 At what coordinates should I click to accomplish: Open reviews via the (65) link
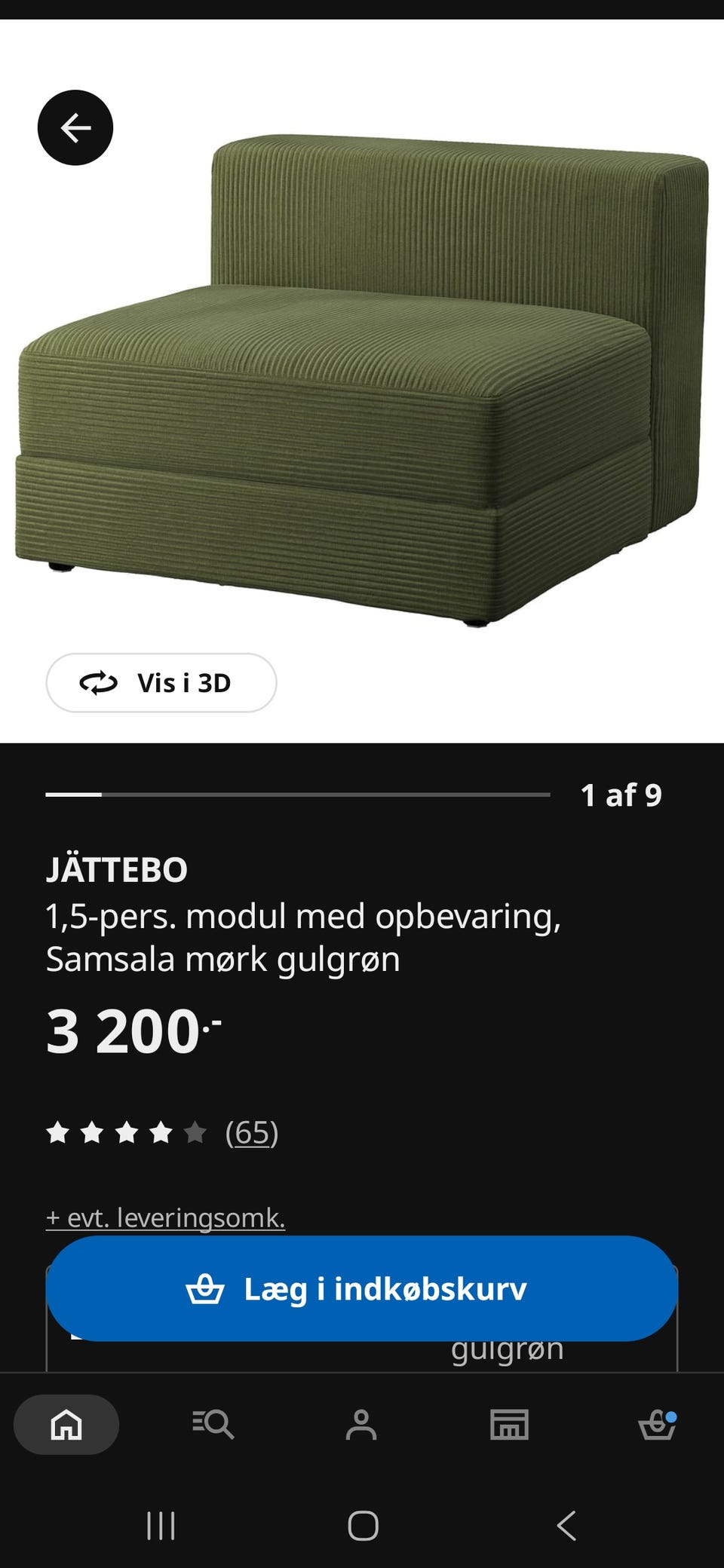click(x=251, y=1132)
